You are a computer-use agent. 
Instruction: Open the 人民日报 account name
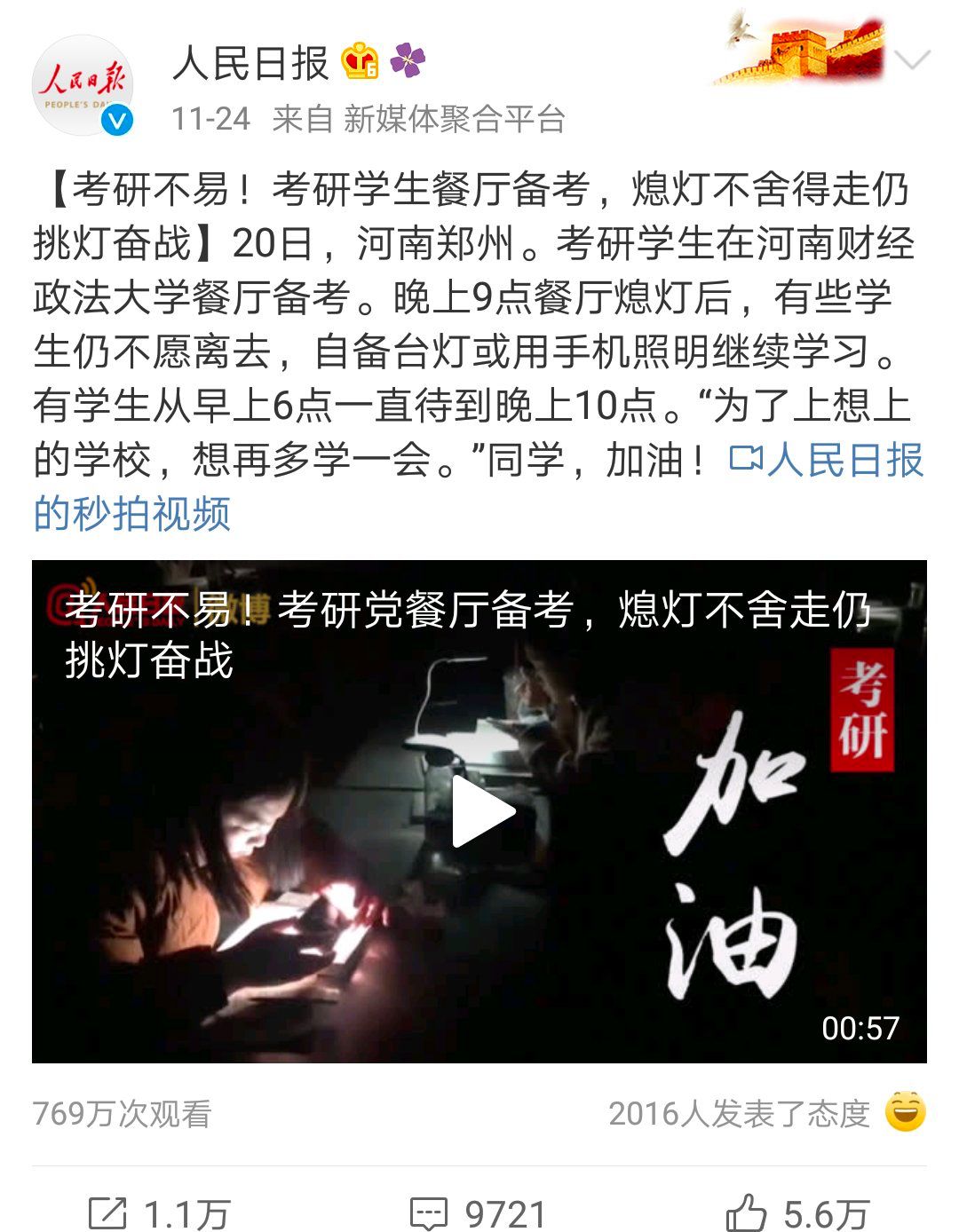250,63
